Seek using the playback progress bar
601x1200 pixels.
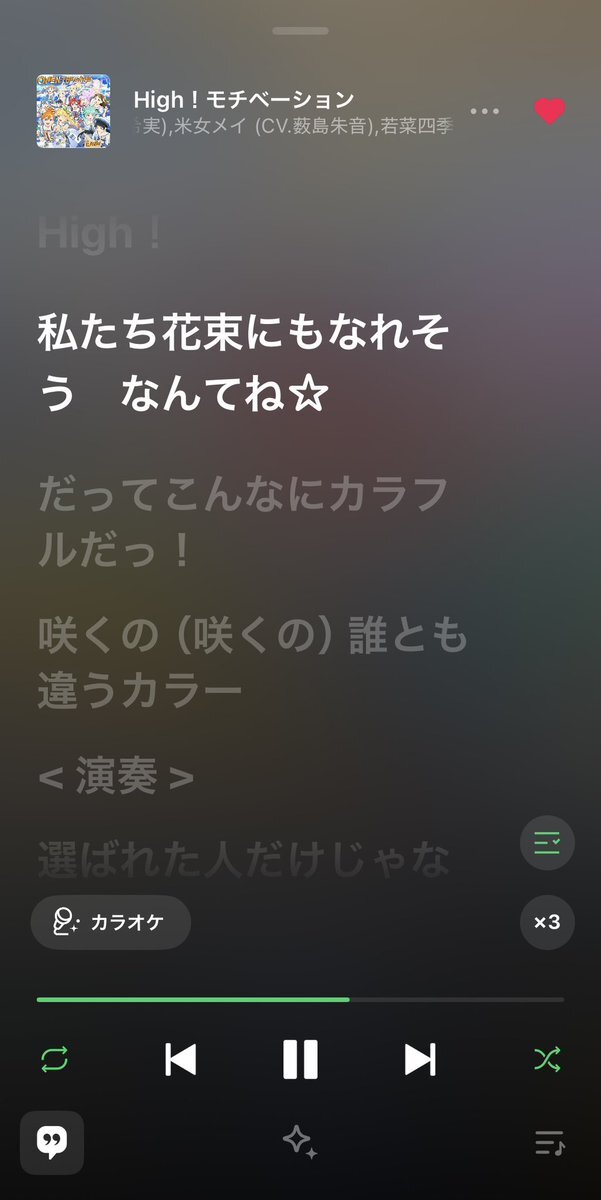(300, 999)
